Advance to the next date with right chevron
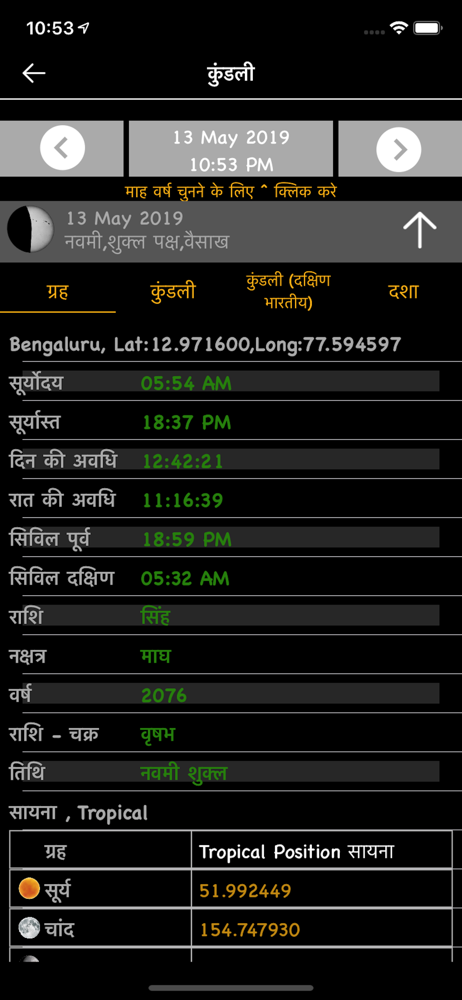Screen dimensions: 462x1000 click(x=399, y=149)
